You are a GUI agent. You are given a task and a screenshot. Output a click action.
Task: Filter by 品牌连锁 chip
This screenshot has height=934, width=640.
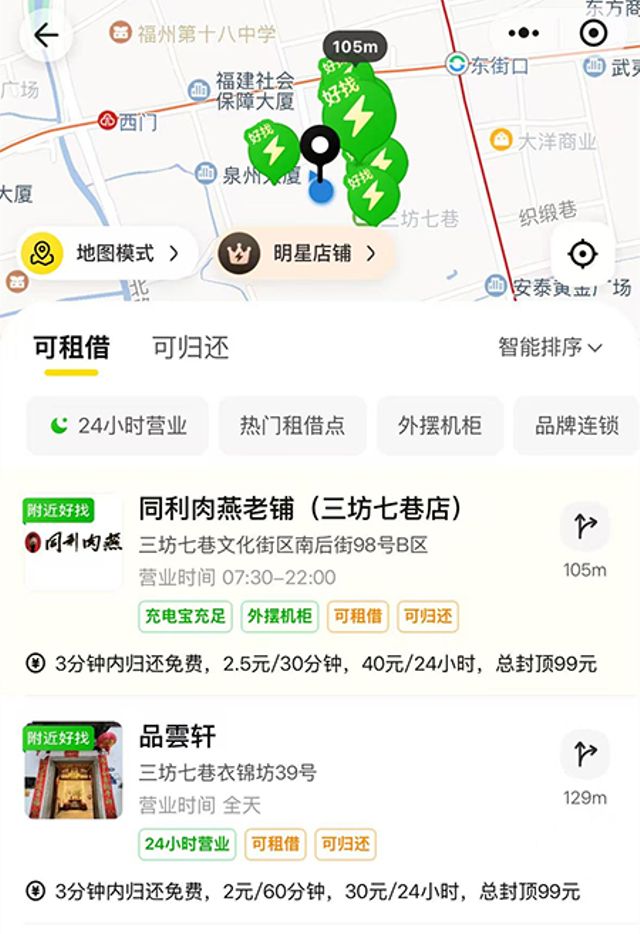[576, 425]
